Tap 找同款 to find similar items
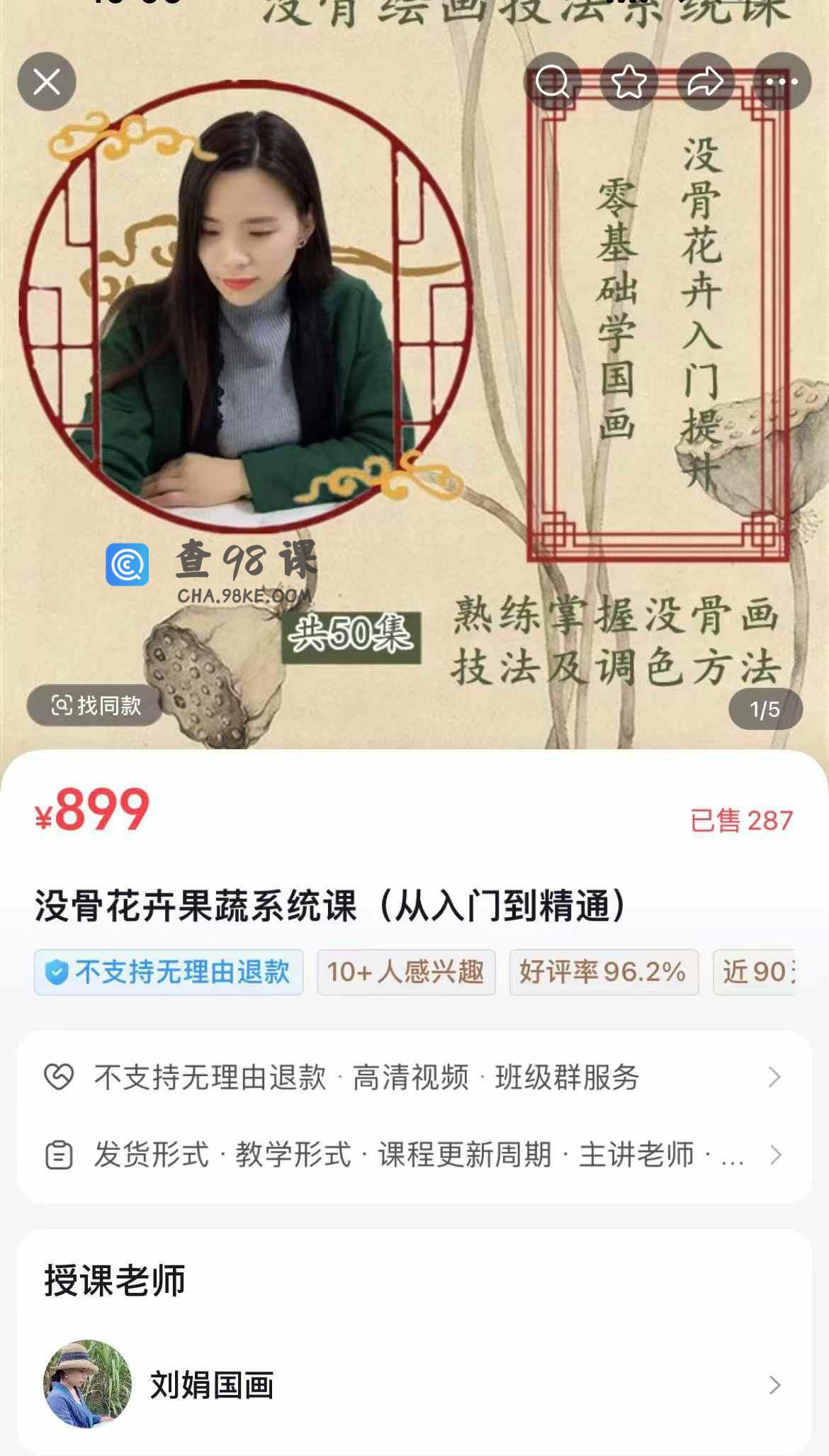Screen dimensions: 829x1456 point(95,705)
